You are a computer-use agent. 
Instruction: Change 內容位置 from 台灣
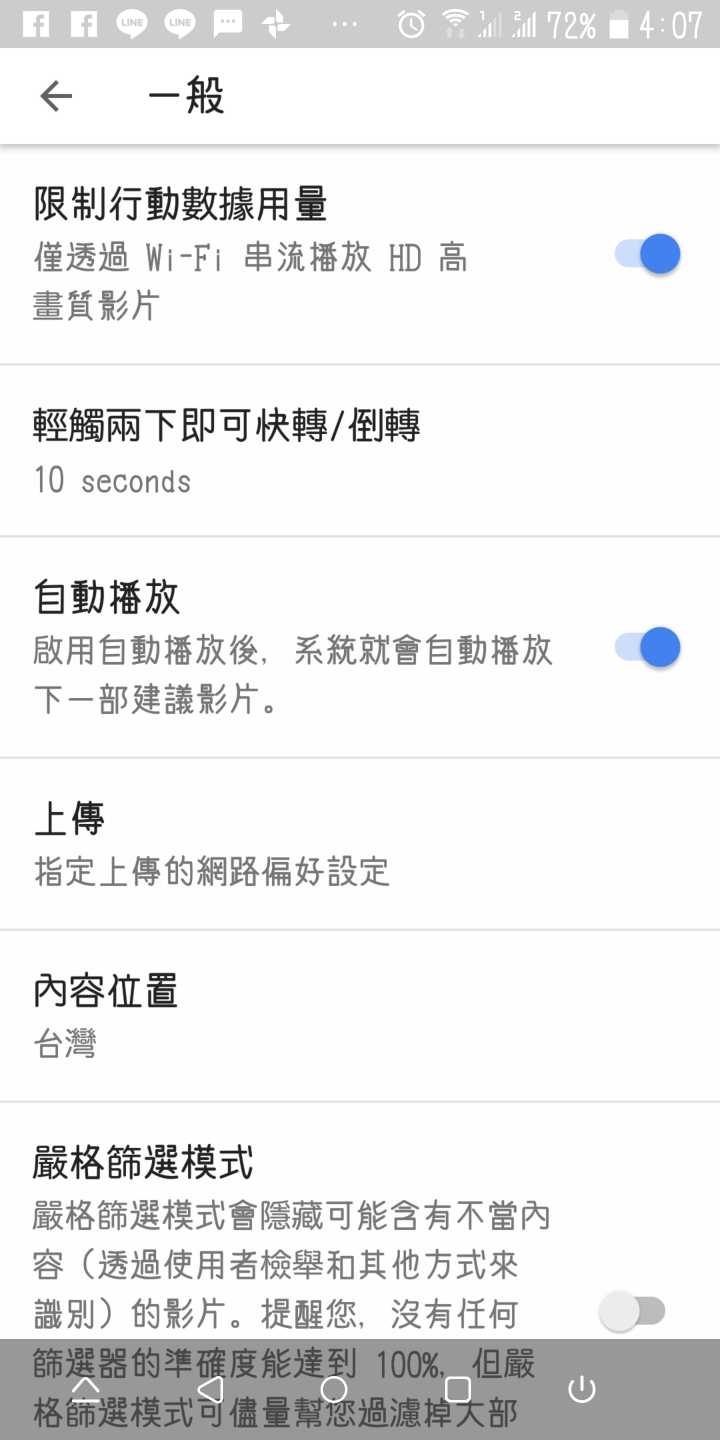[x=360, y=1016]
